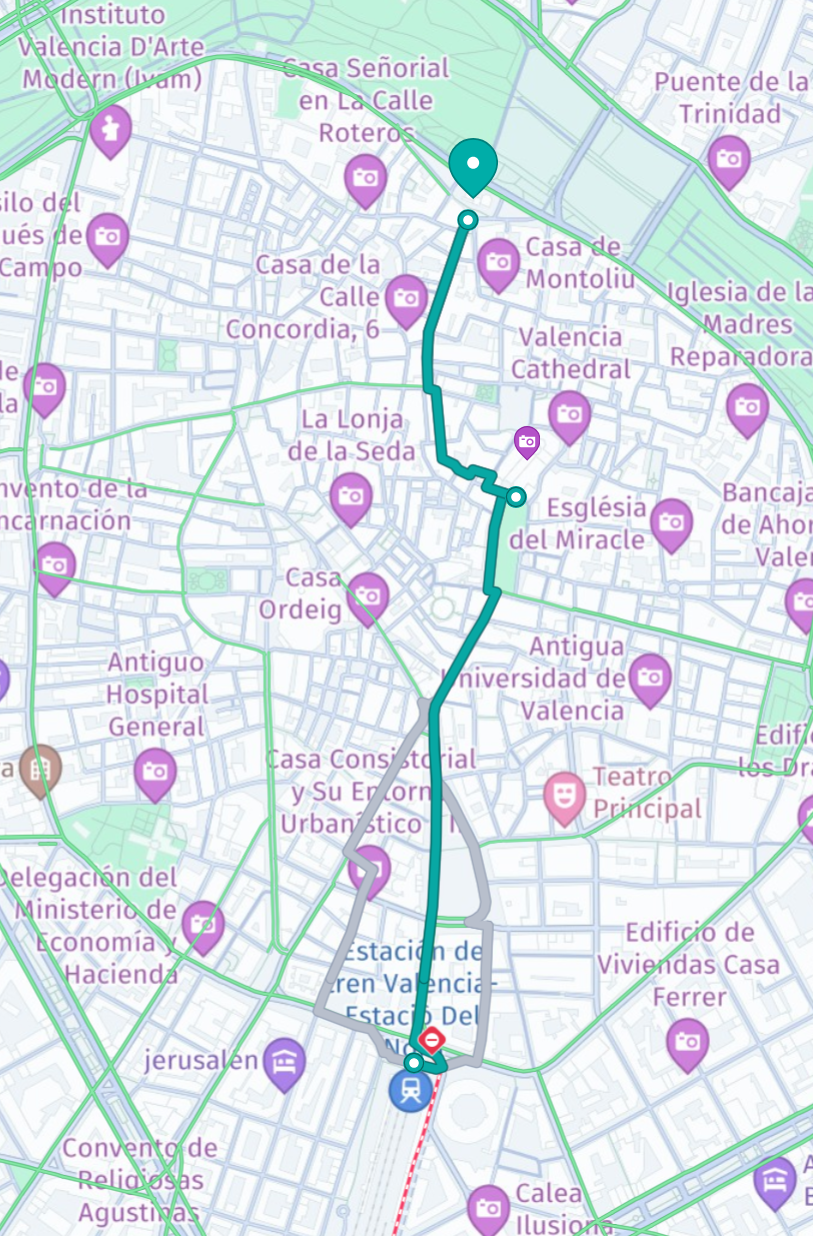Tap the Edificio de Viviendas Casa Ferrer marker
The width and height of the screenshot is (813, 1236).
[687, 1042]
